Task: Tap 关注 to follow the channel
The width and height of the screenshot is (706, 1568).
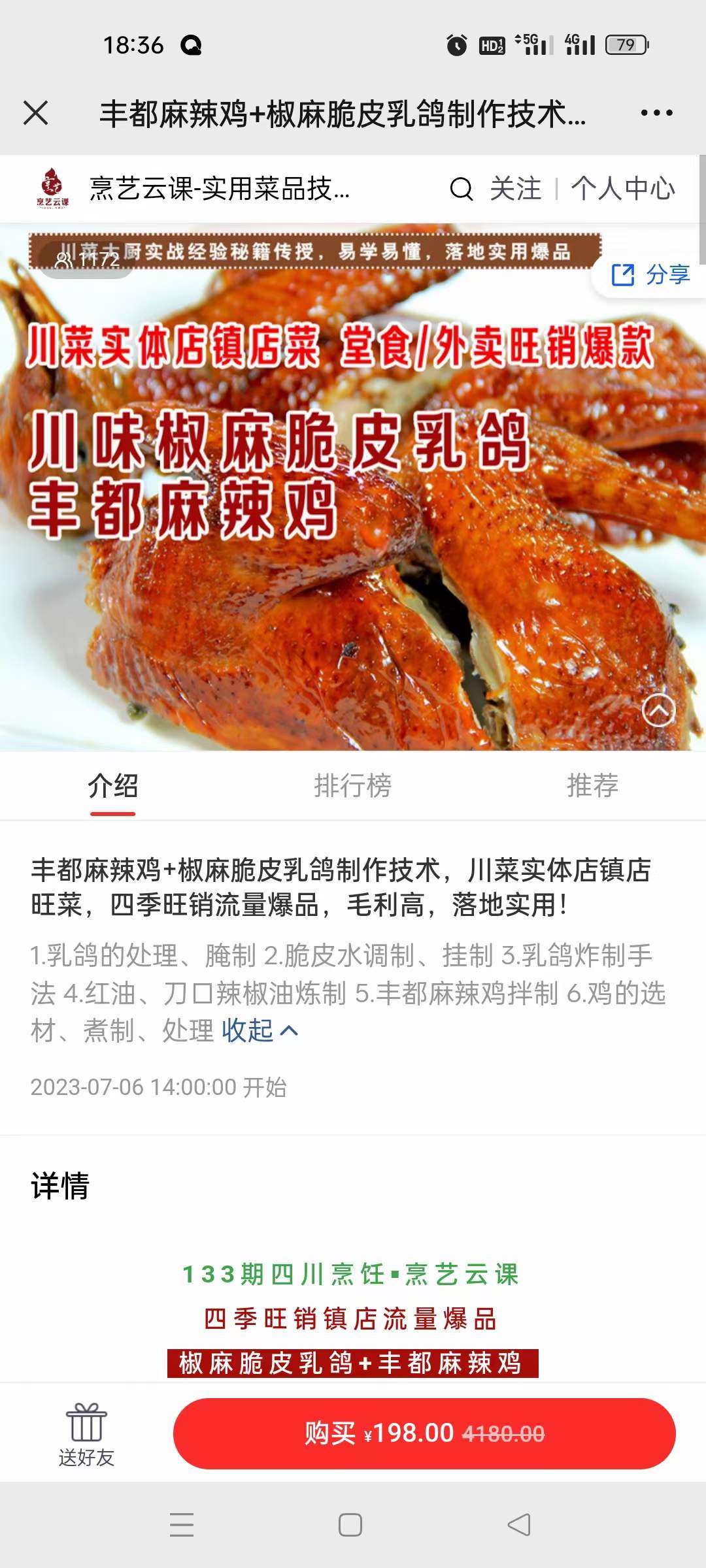Action: click(x=516, y=188)
